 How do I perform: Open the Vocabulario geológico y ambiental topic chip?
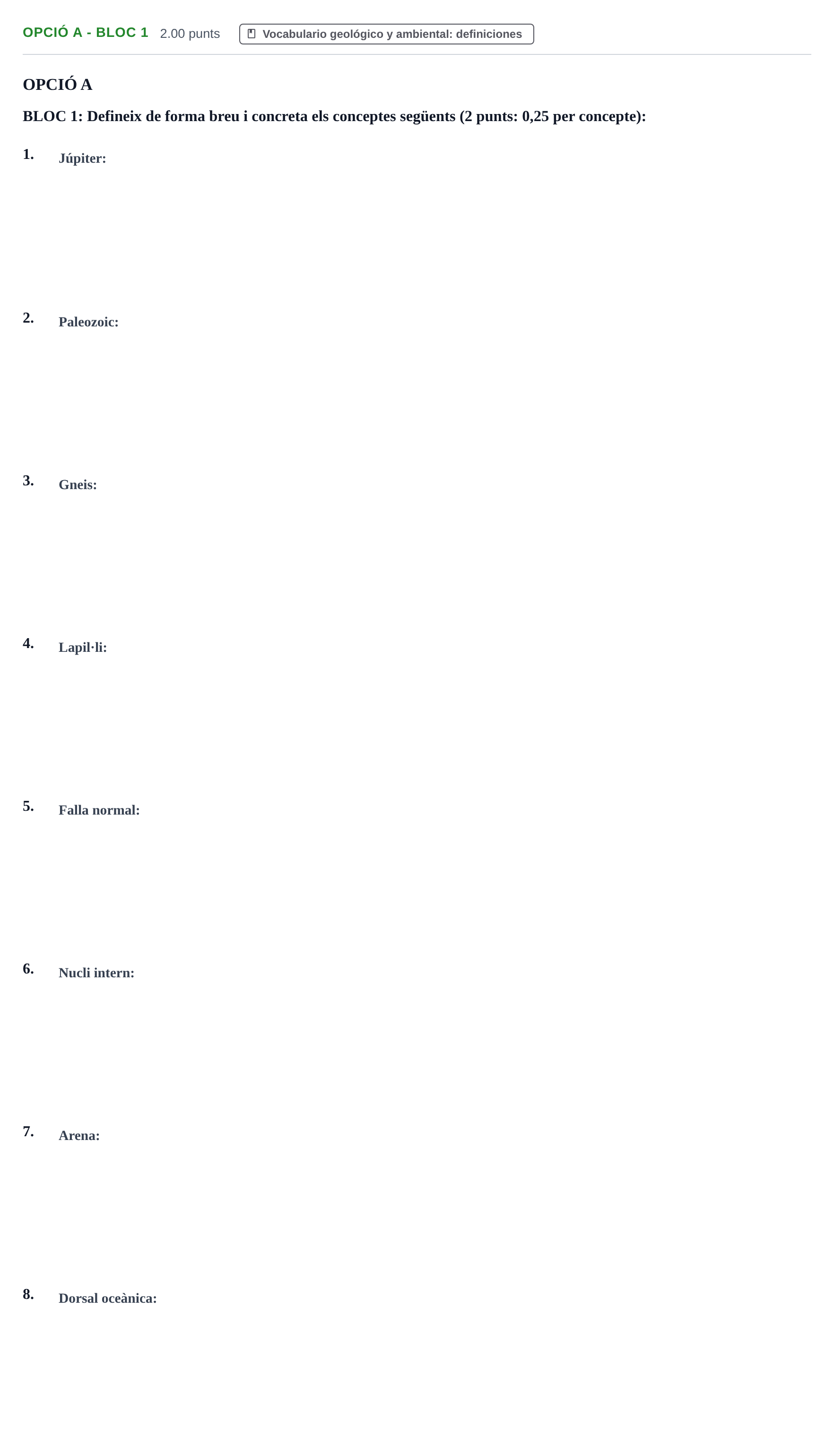(386, 34)
